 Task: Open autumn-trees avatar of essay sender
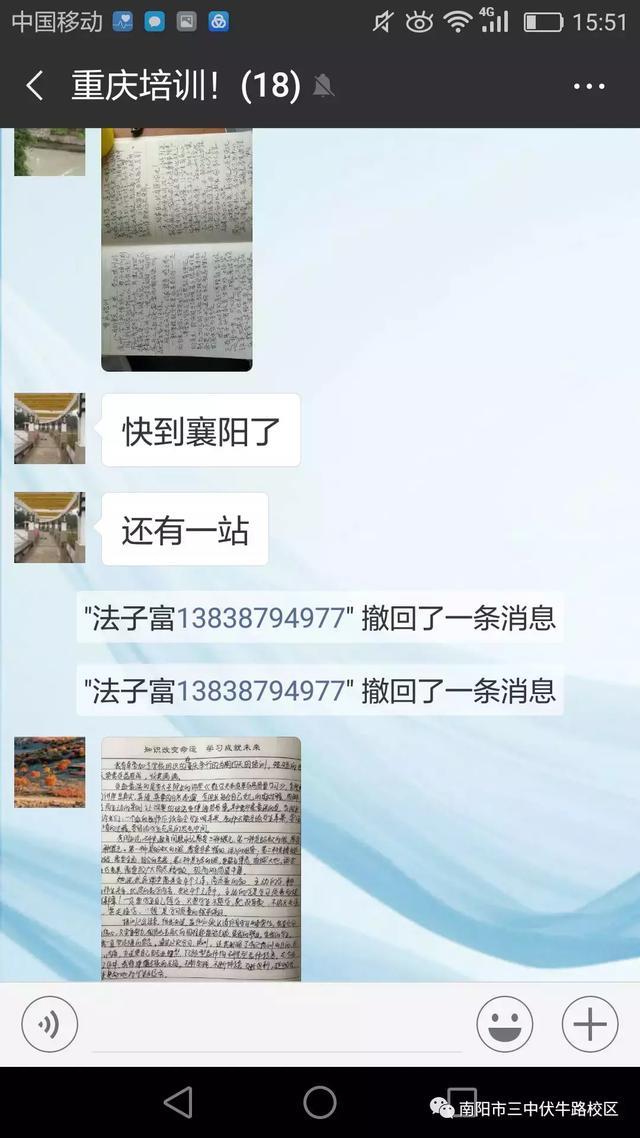(49, 772)
